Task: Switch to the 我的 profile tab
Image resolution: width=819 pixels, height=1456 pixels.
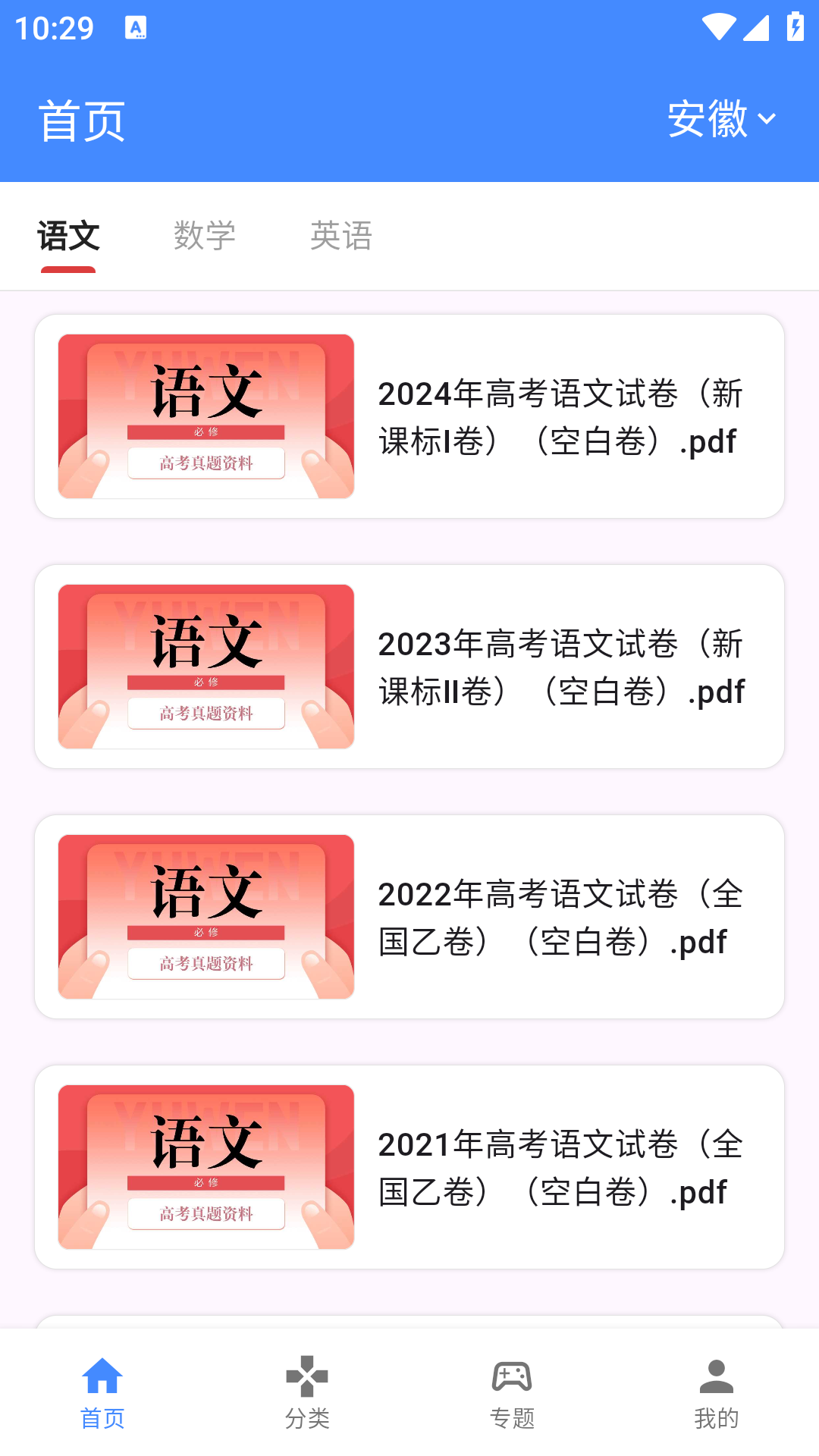Action: 717,1392
